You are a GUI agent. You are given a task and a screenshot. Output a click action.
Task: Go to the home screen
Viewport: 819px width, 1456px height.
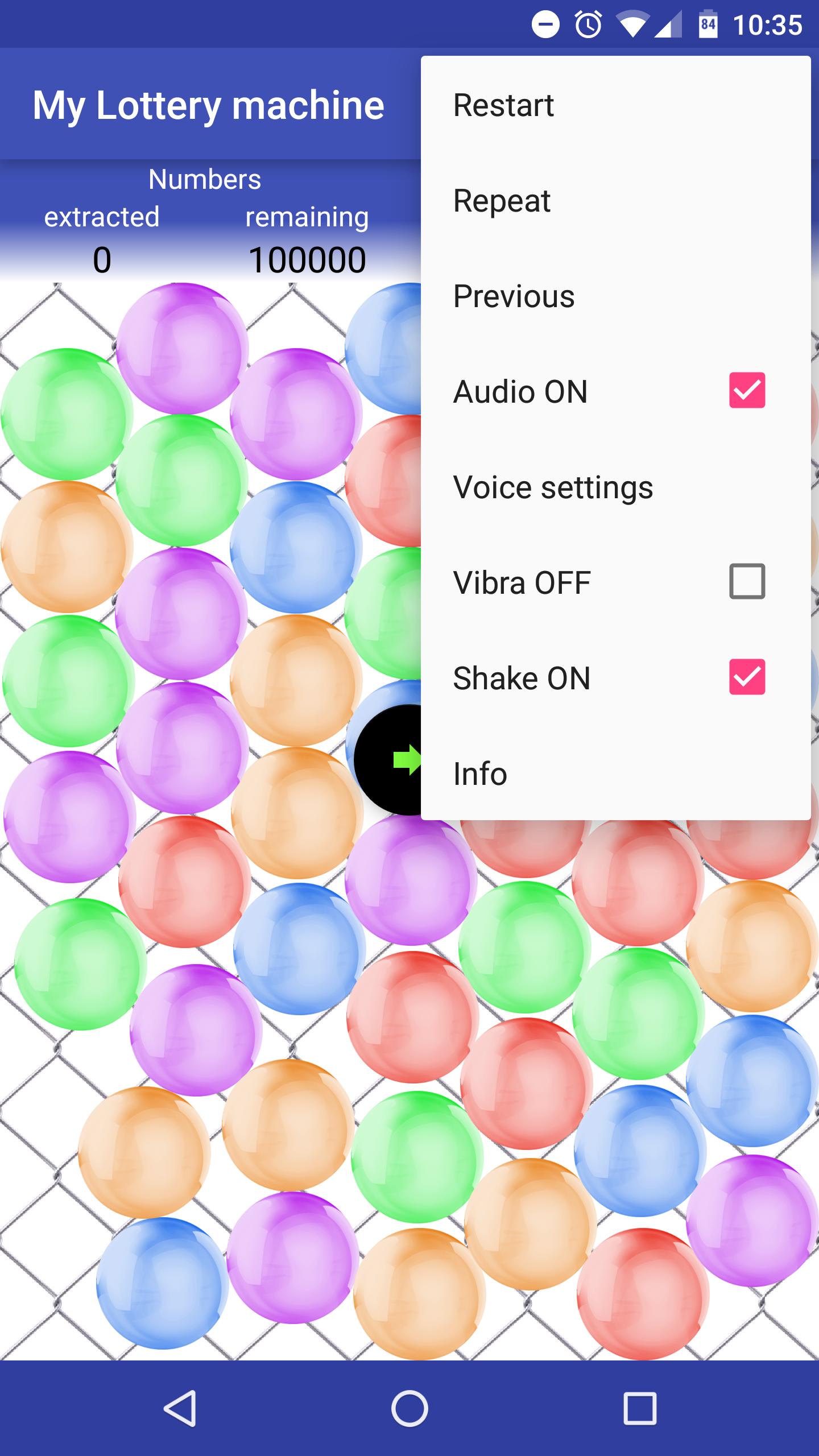[x=409, y=1408]
